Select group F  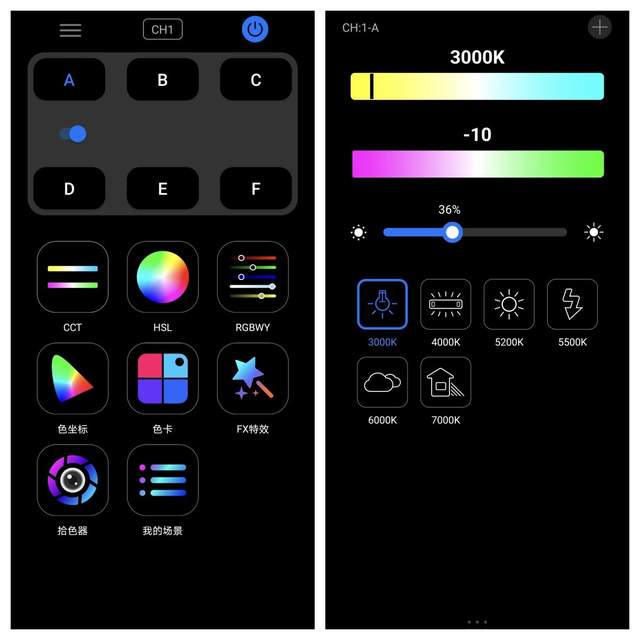click(256, 188)
